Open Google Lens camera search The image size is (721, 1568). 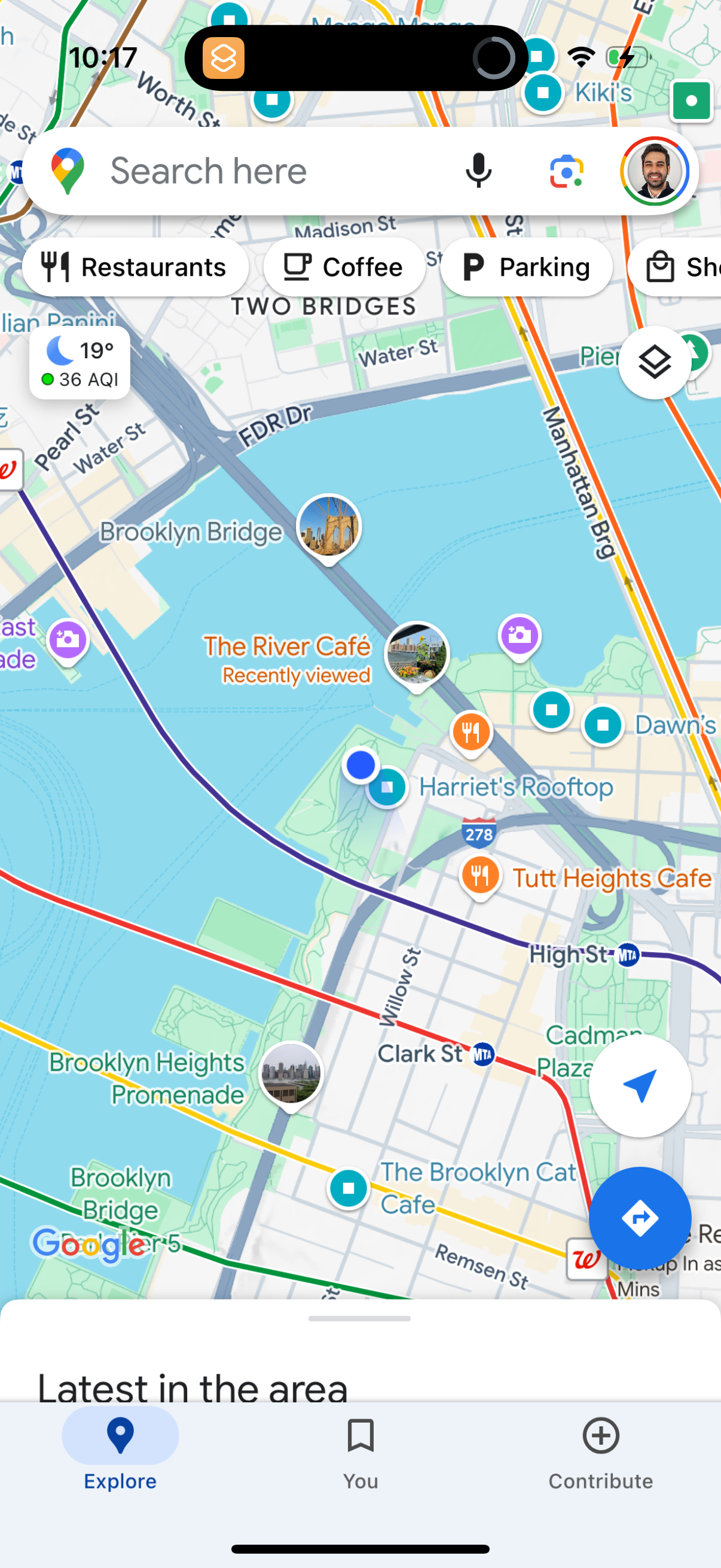pos(566,170)
